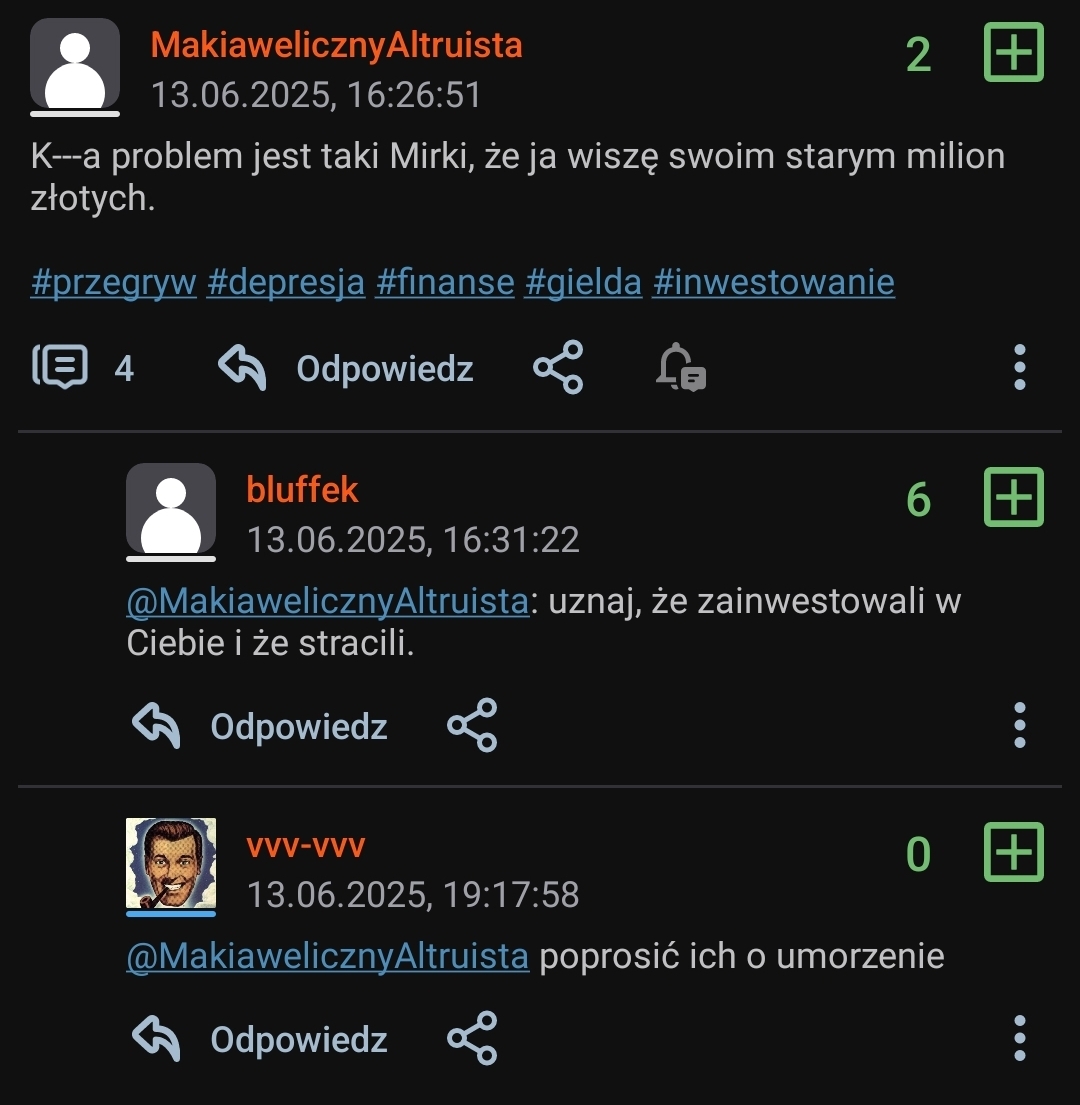Open MakiawelicznyAltruista's profile from the post header
This screenshot has height=1105, width=1080.
[x=336, y=45]
